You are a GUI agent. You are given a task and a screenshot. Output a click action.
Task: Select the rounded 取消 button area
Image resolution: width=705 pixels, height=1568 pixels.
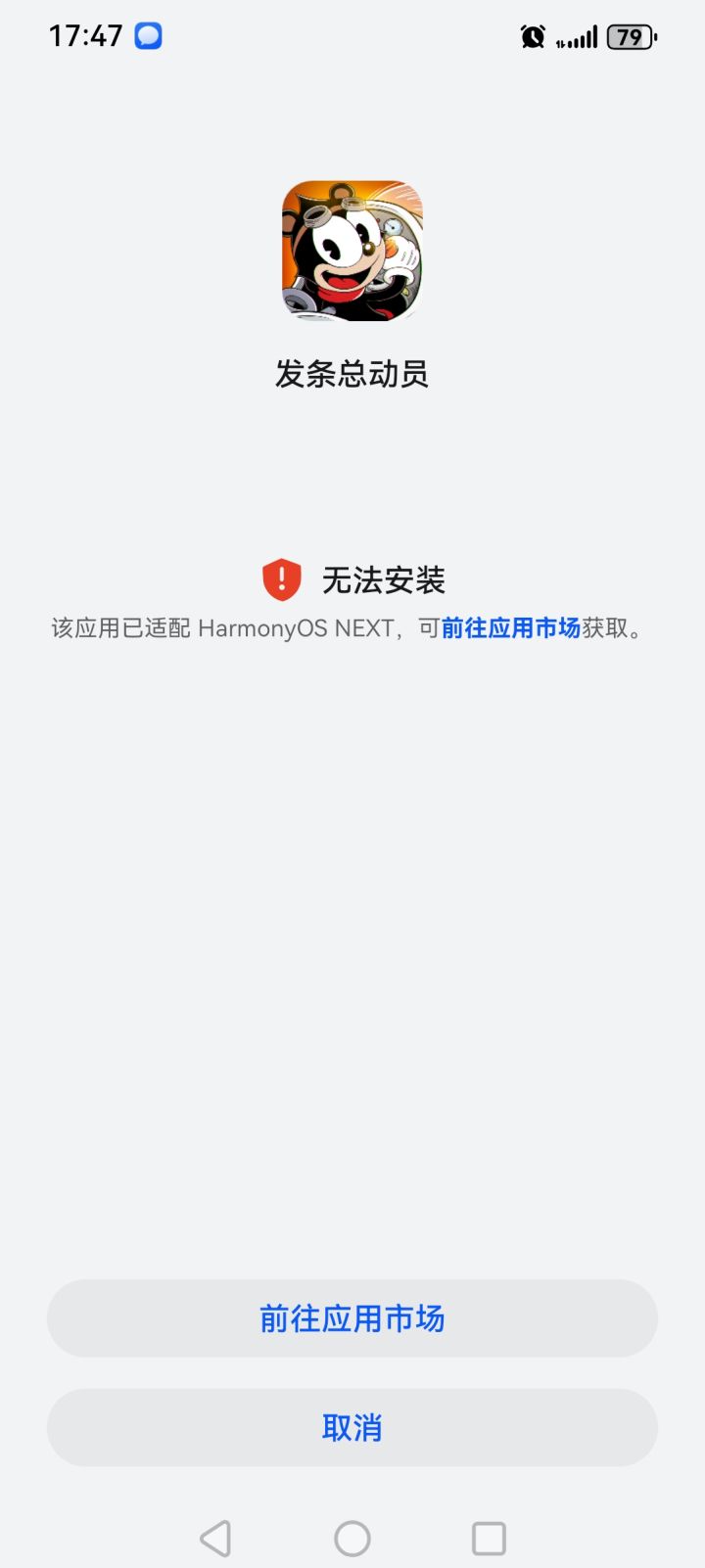pyautogui.click(x=352, y=1428)
